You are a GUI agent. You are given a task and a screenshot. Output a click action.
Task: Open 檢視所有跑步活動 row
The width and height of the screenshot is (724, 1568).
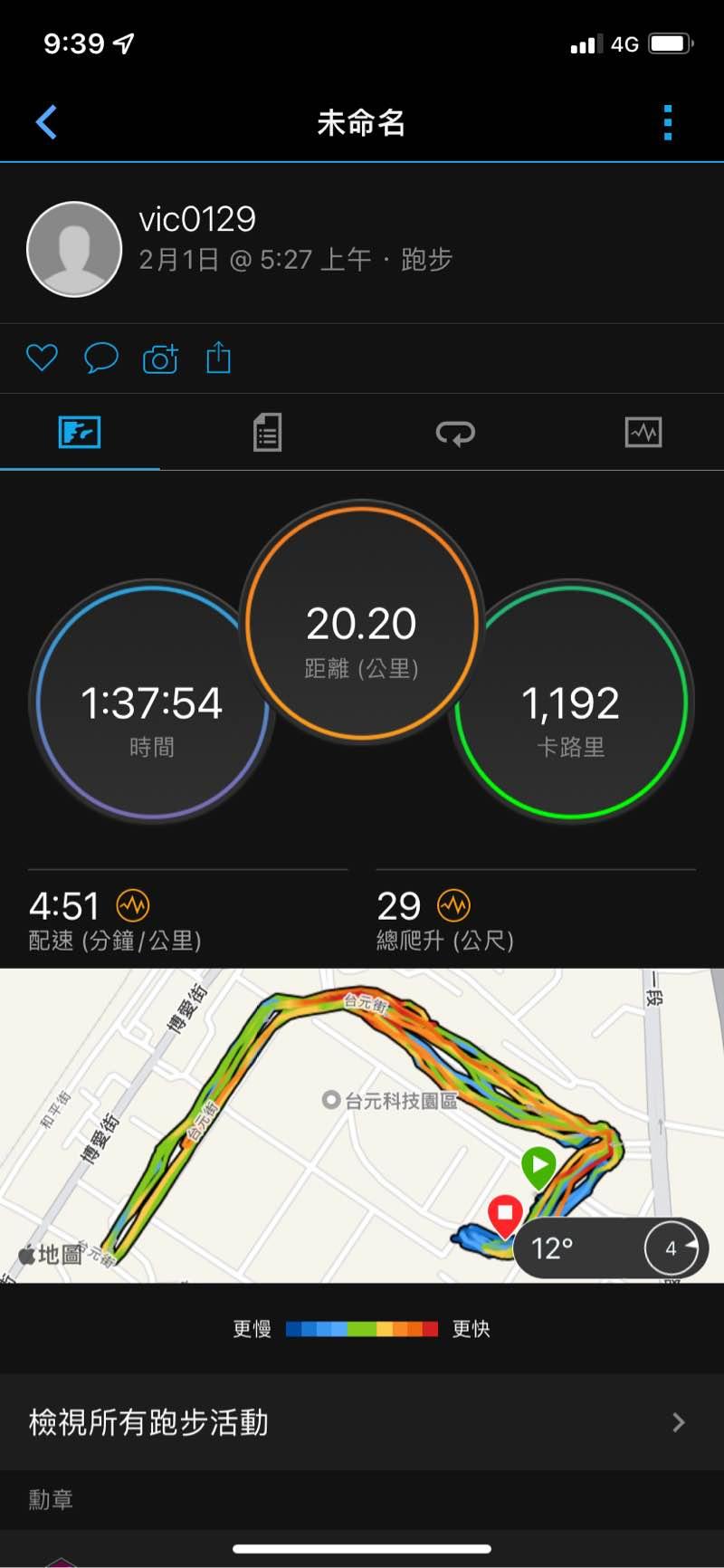click(x=362, y=1422)
